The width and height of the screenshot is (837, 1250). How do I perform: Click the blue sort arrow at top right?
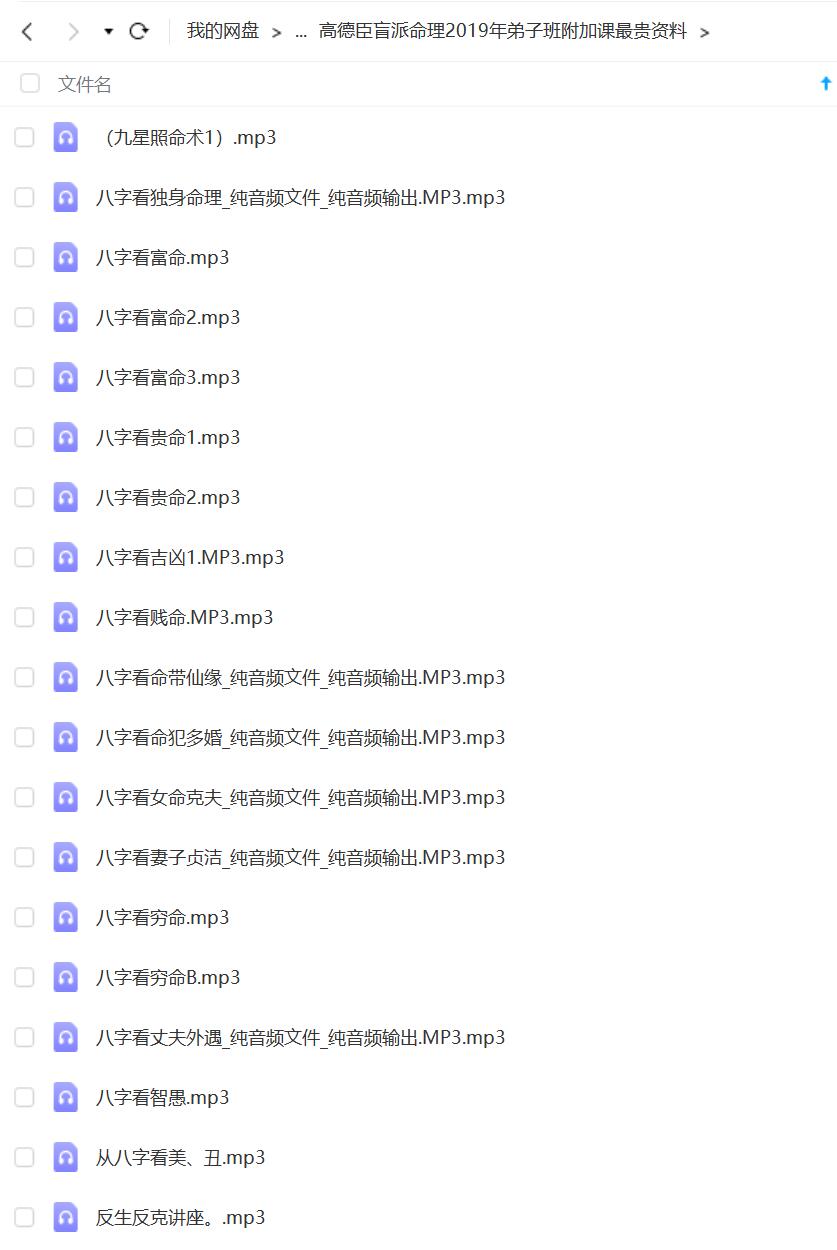(826, 84)
